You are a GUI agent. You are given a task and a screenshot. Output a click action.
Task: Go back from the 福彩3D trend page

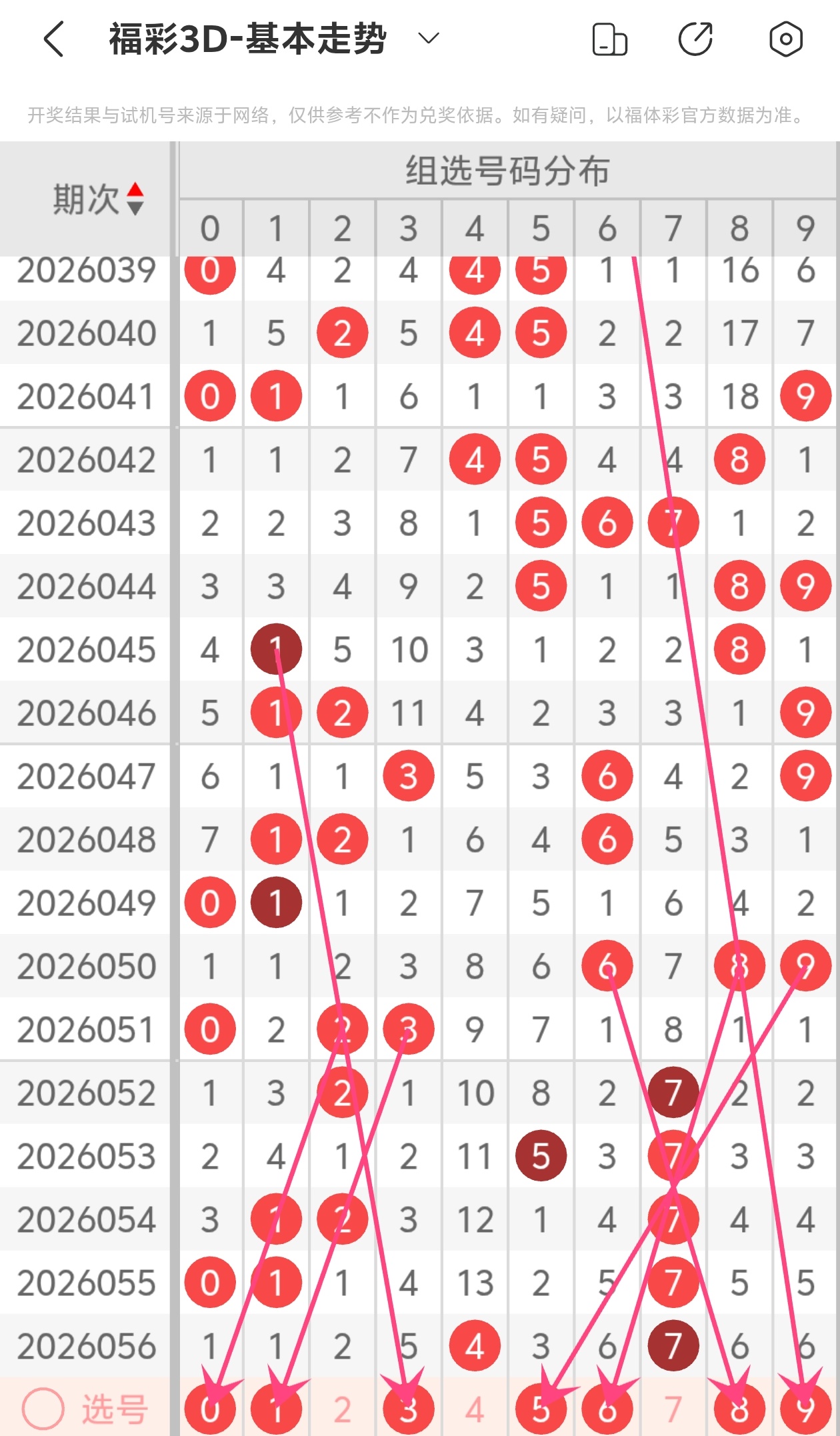(x=55, y=39)
